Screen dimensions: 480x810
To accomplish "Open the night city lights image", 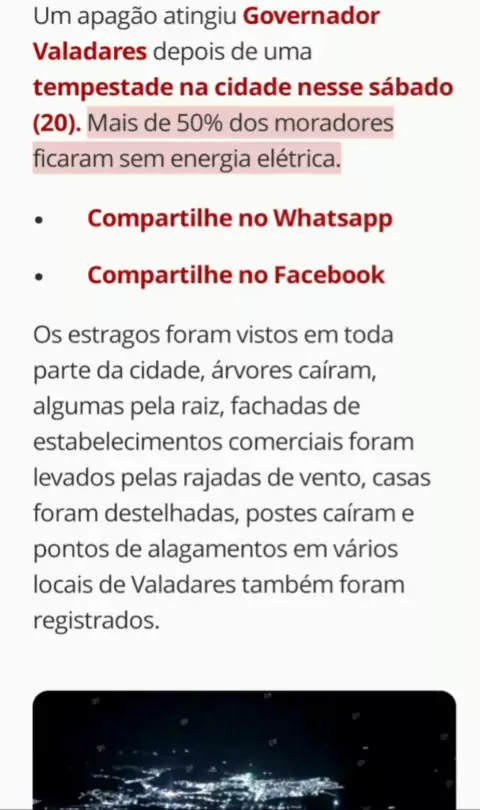I will tap(244, 750).
